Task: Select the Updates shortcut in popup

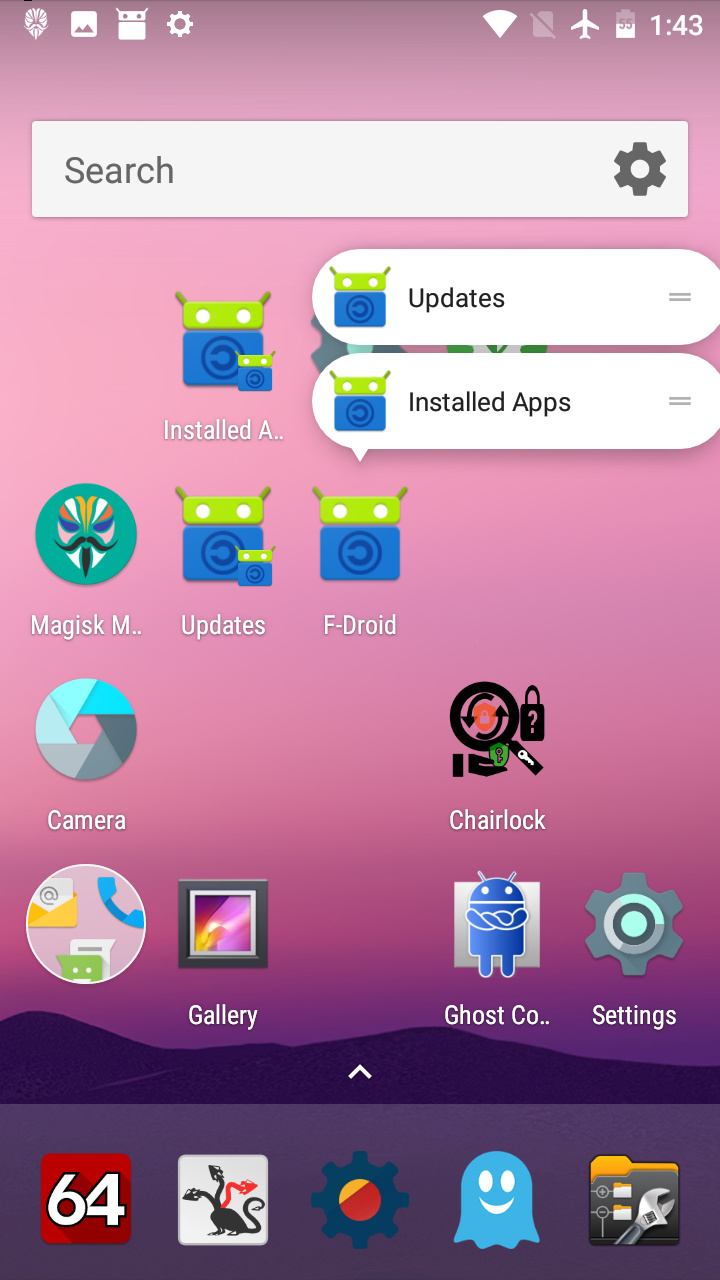Action: (500, 298)
